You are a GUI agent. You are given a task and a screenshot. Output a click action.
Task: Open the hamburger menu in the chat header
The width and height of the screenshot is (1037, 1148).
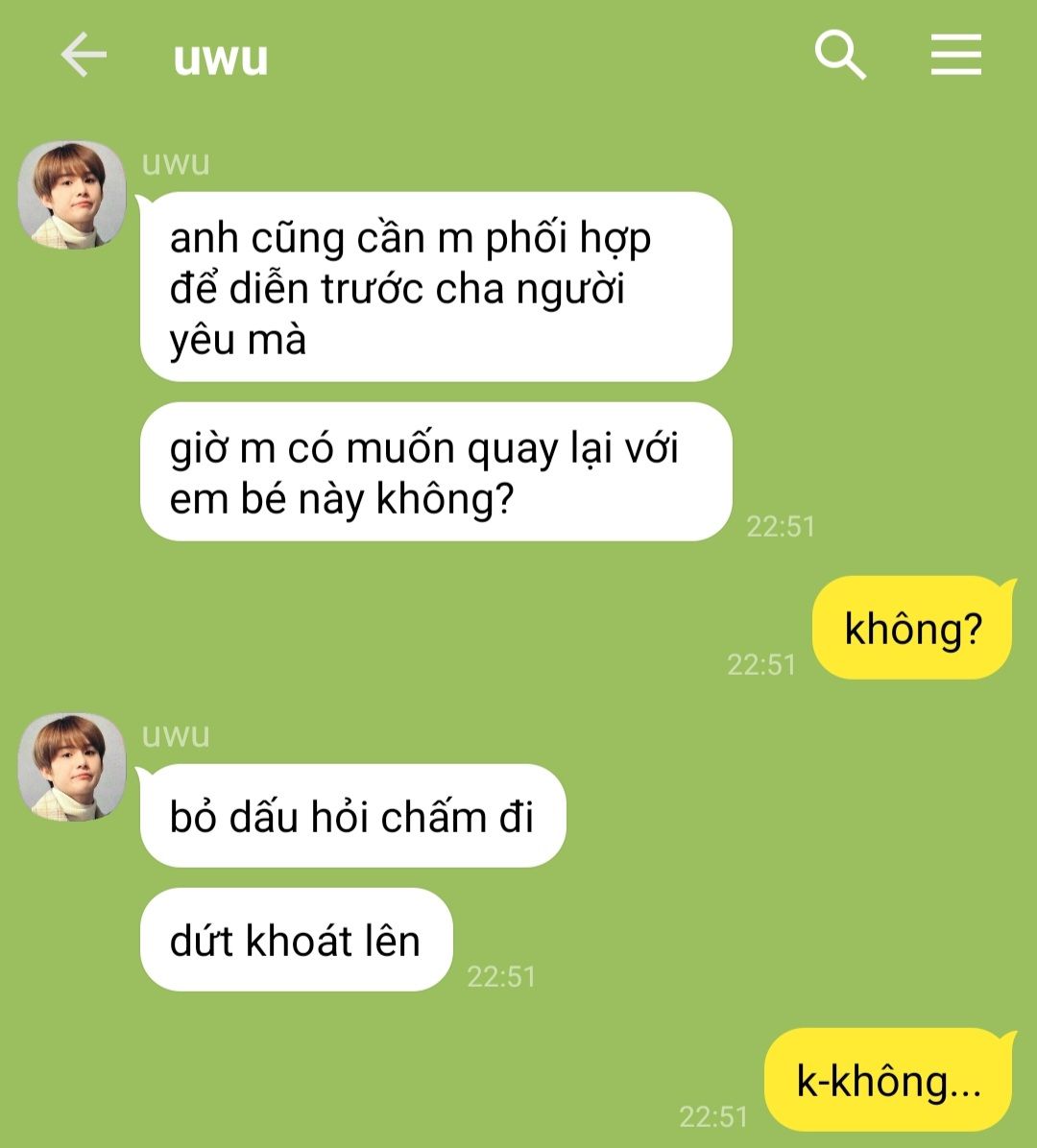point(955,55)
